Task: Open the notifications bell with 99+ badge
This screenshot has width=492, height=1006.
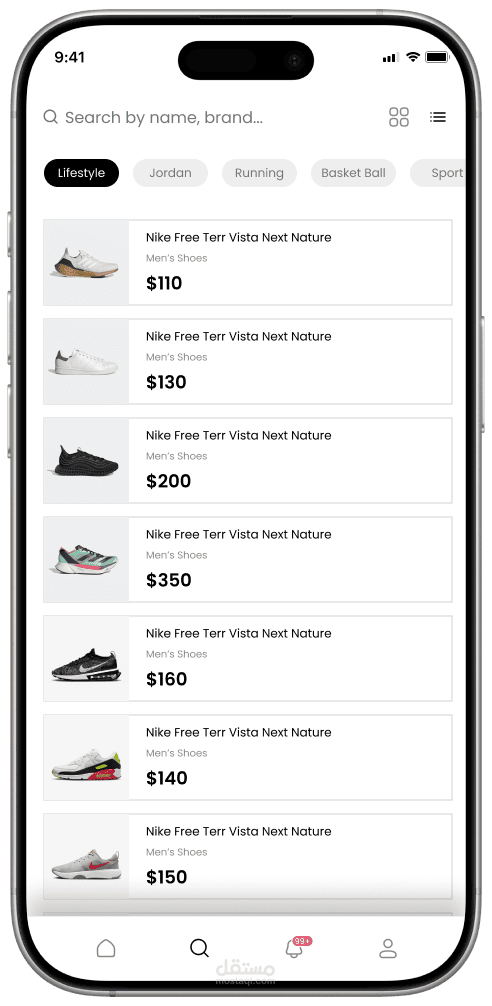Action: [x=296, y=947]
